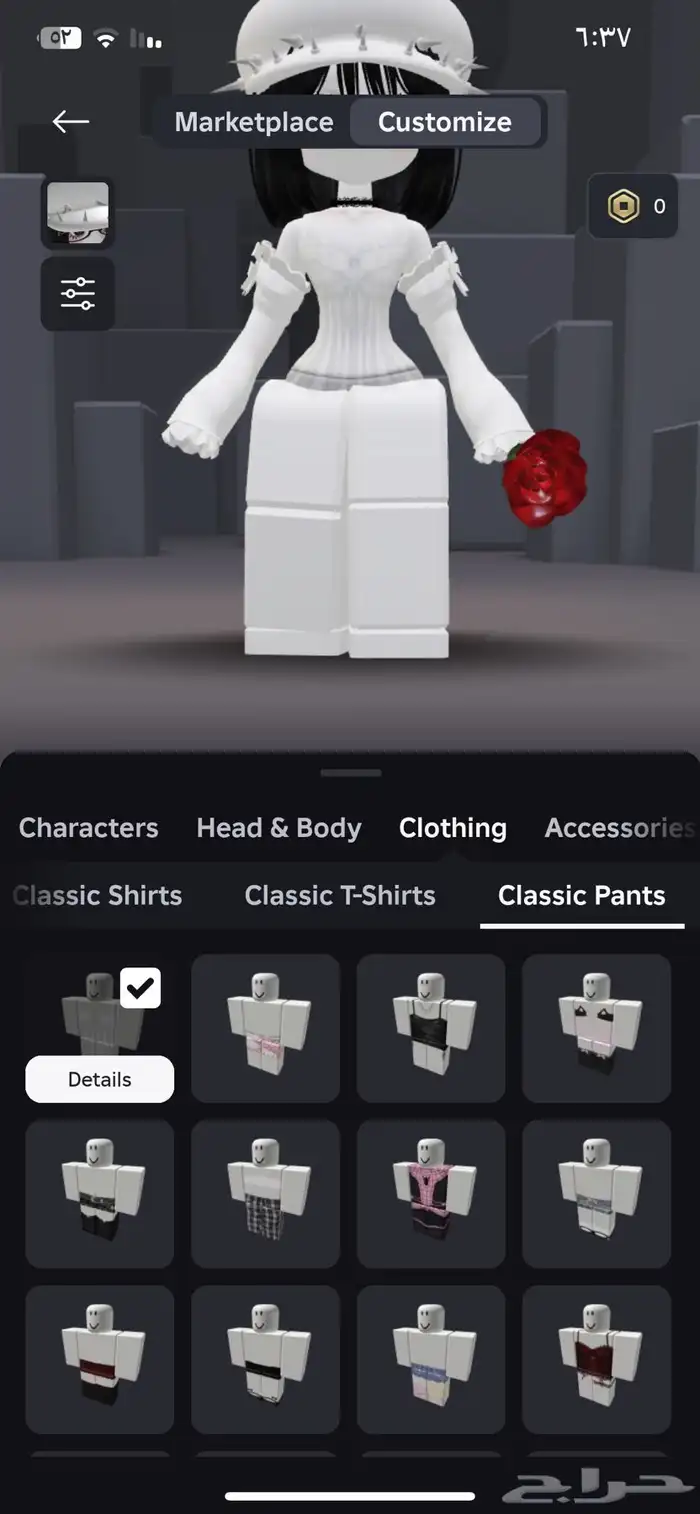700x1514 pixels.
Task: Uncheck the equipped pants checkmark
Action: [140, 988]
